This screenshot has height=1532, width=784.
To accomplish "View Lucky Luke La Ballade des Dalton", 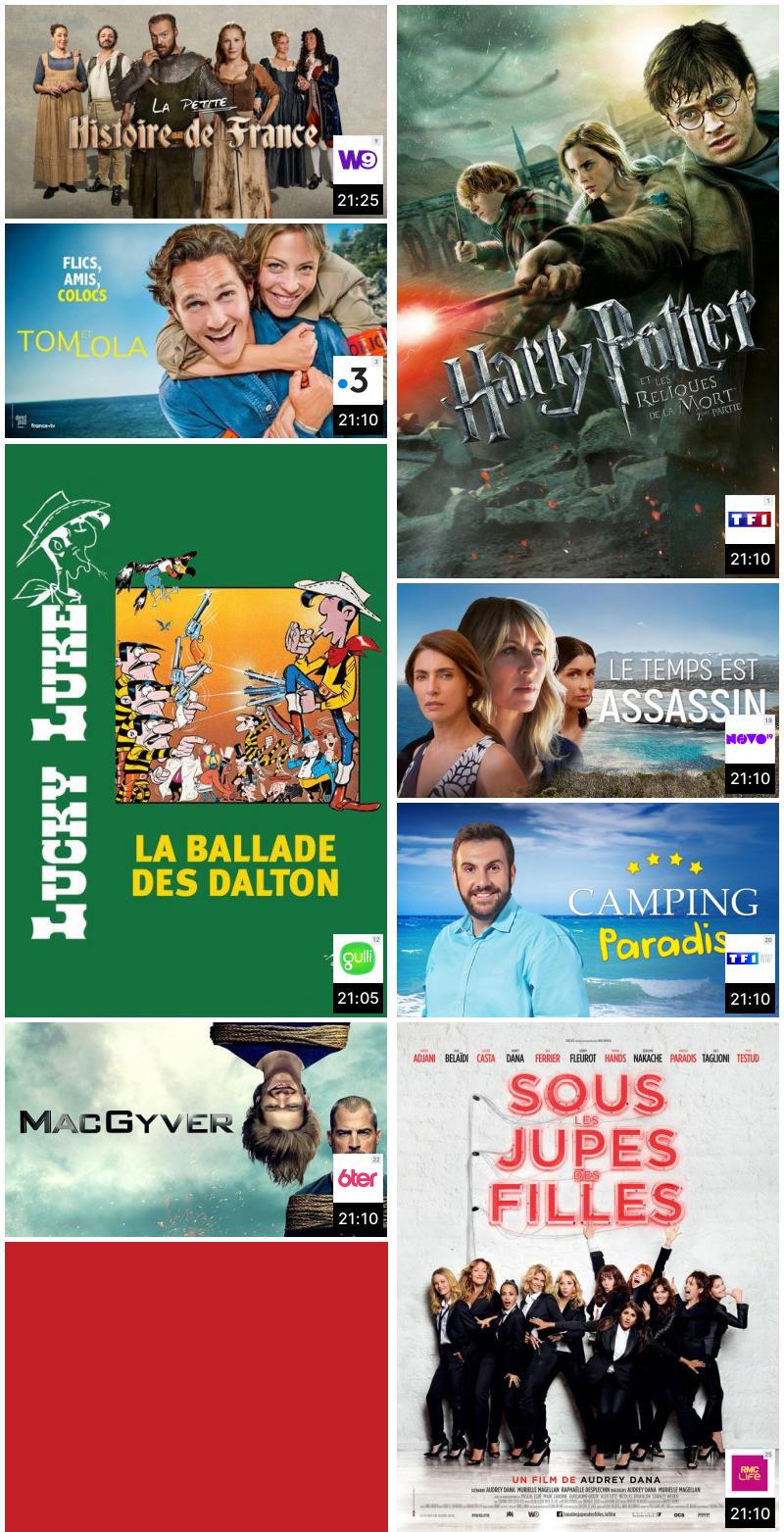I will coord(196,730).
